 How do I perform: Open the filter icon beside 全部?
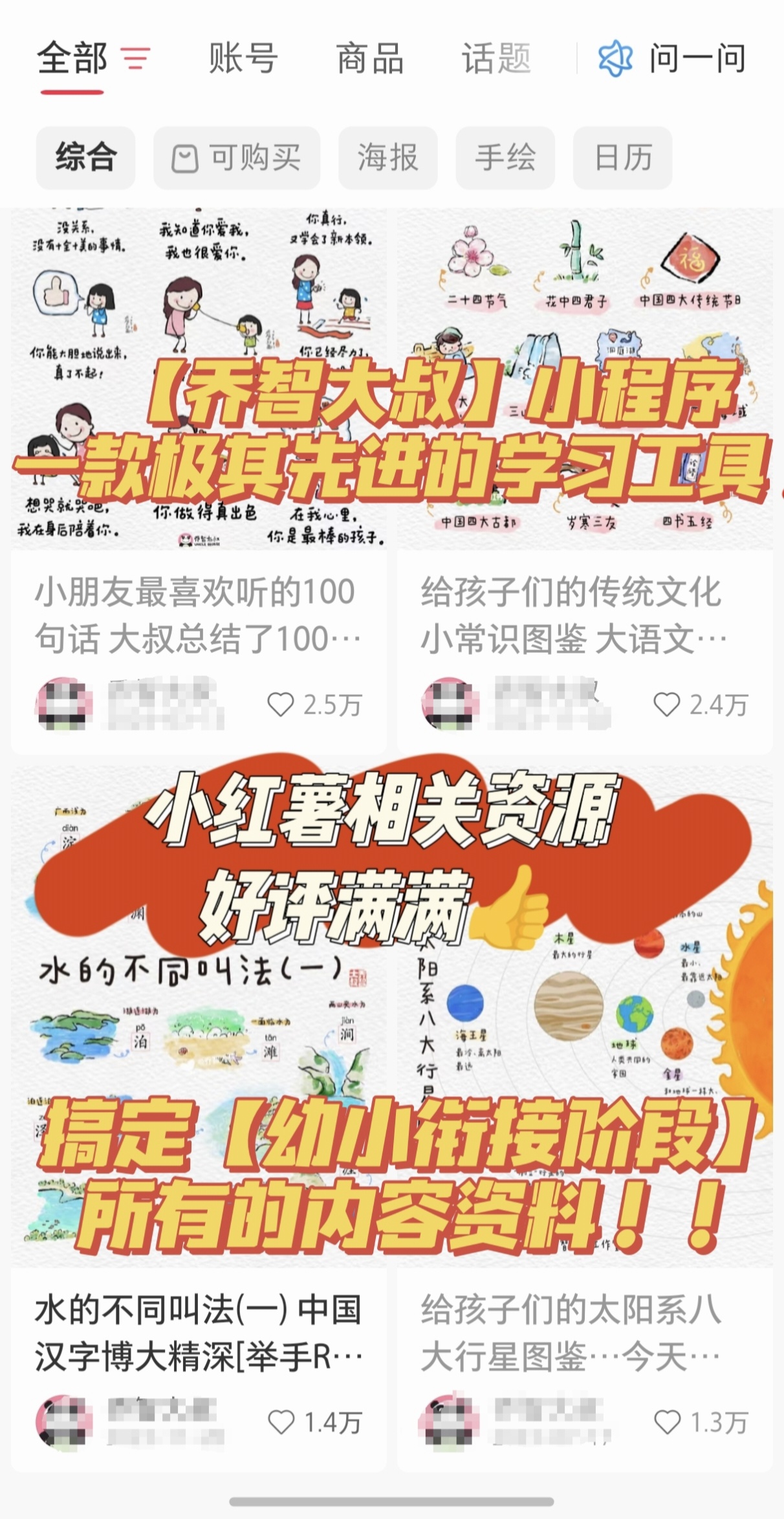pyautogui.click(x=136, y=58)
